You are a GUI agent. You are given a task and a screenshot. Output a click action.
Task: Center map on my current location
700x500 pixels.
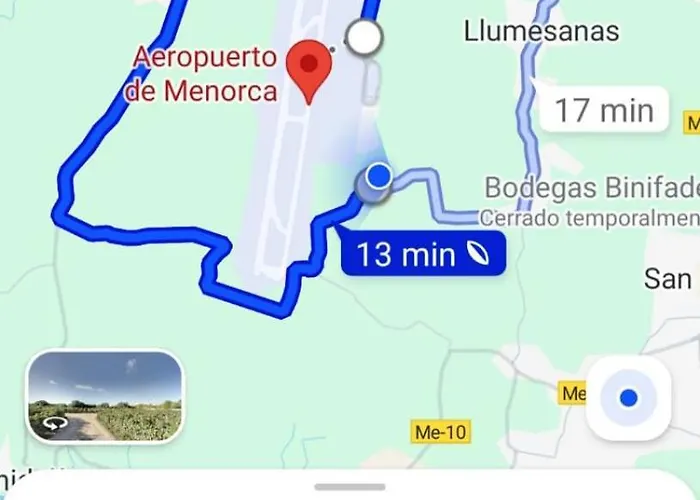(628, 398)
